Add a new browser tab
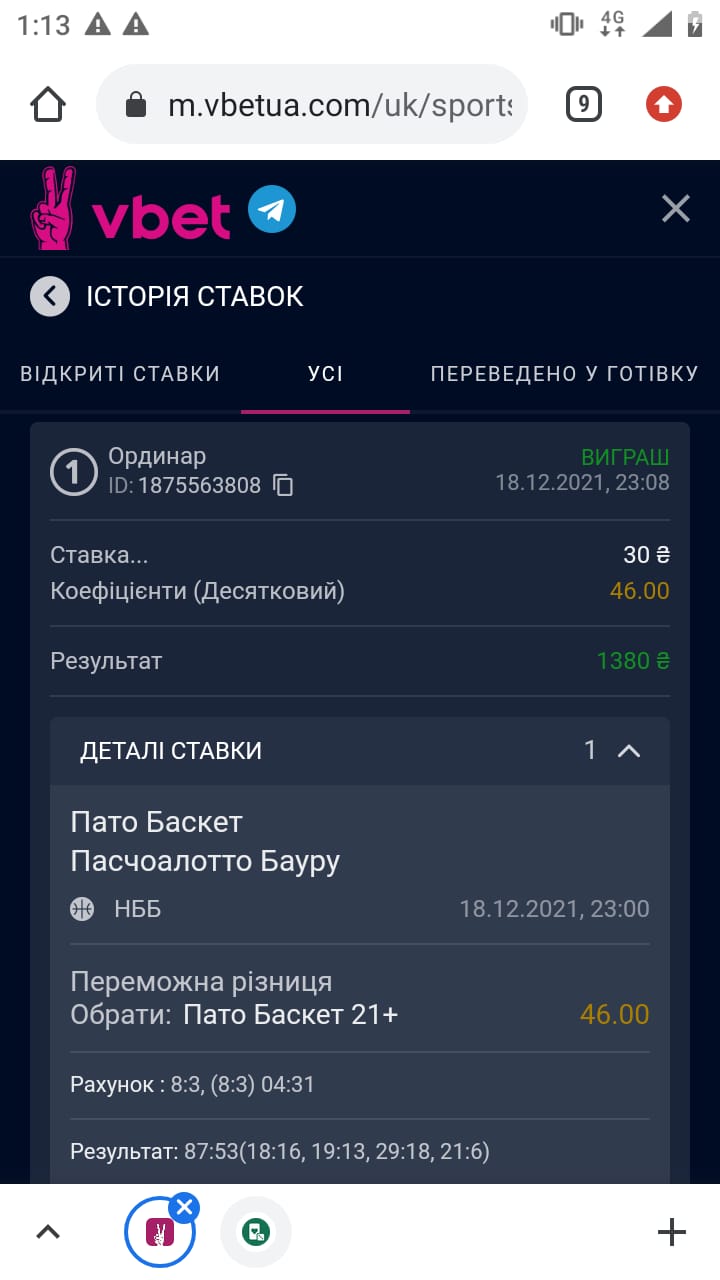Image resolution: width=720 pixels, height=1280 pixels. click(672, 1232)
